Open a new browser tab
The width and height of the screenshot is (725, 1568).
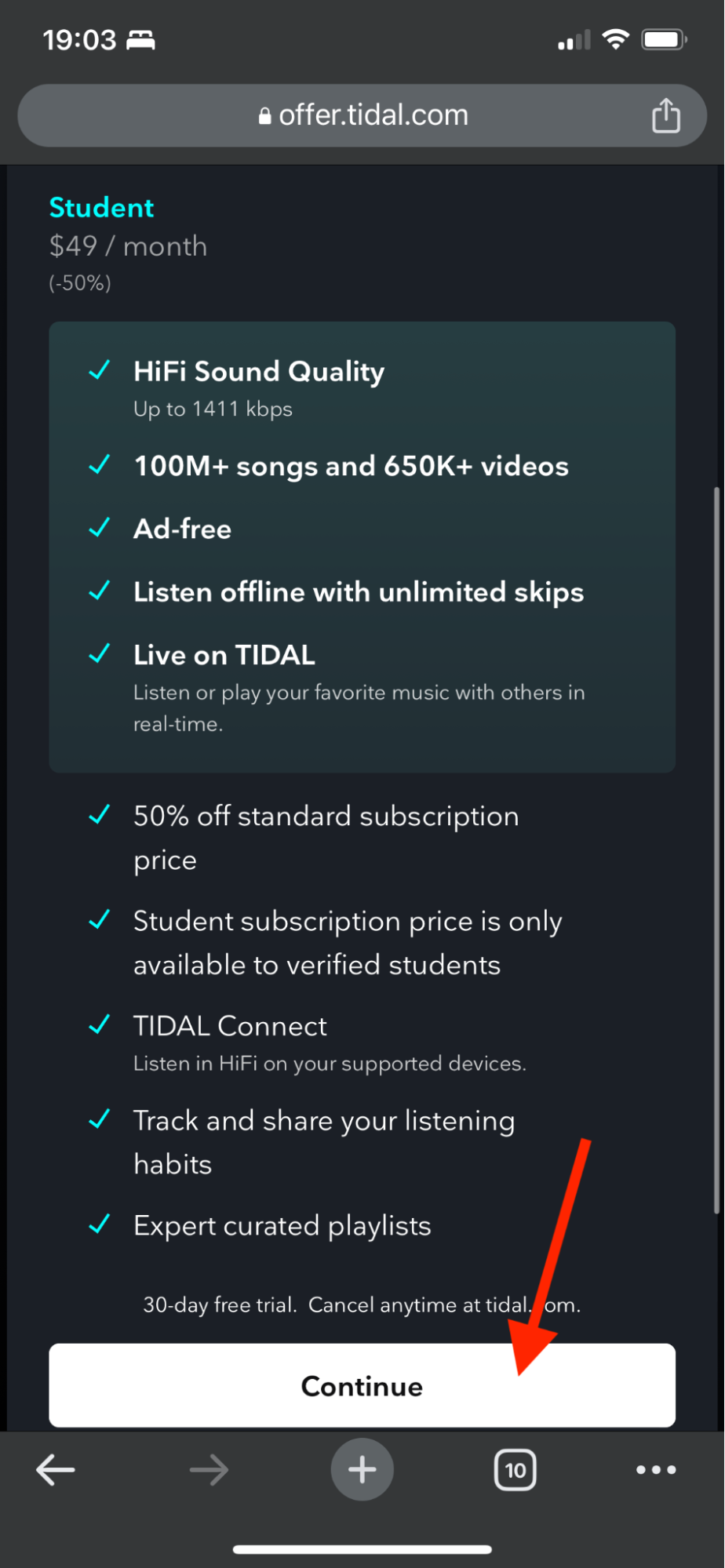(362, 1469)
